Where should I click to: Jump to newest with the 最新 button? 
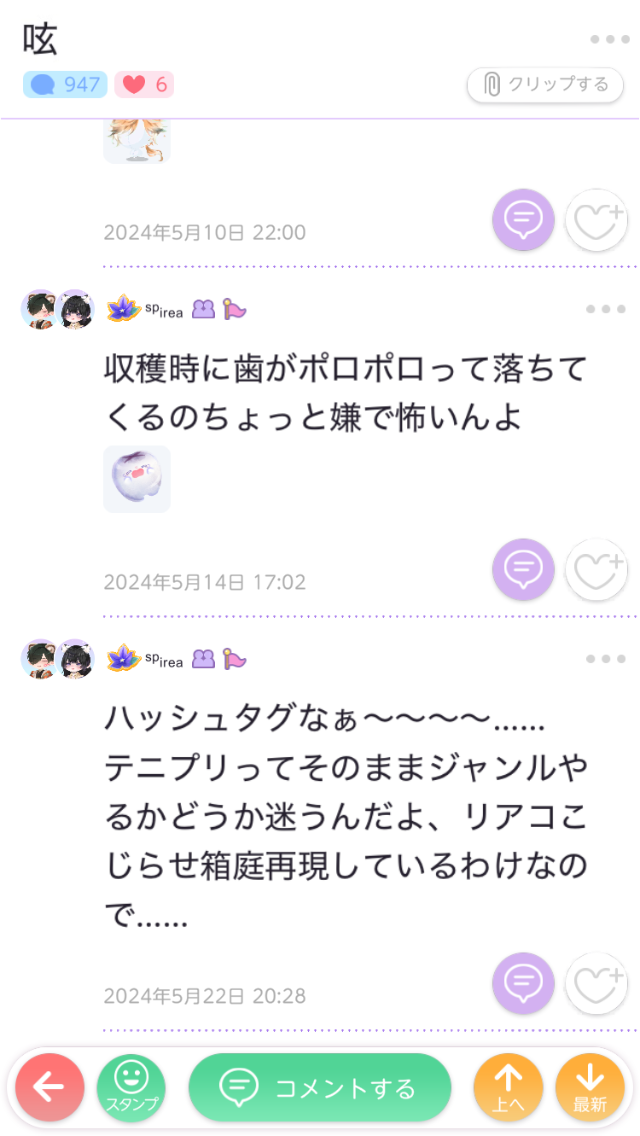coord(590,1087)
